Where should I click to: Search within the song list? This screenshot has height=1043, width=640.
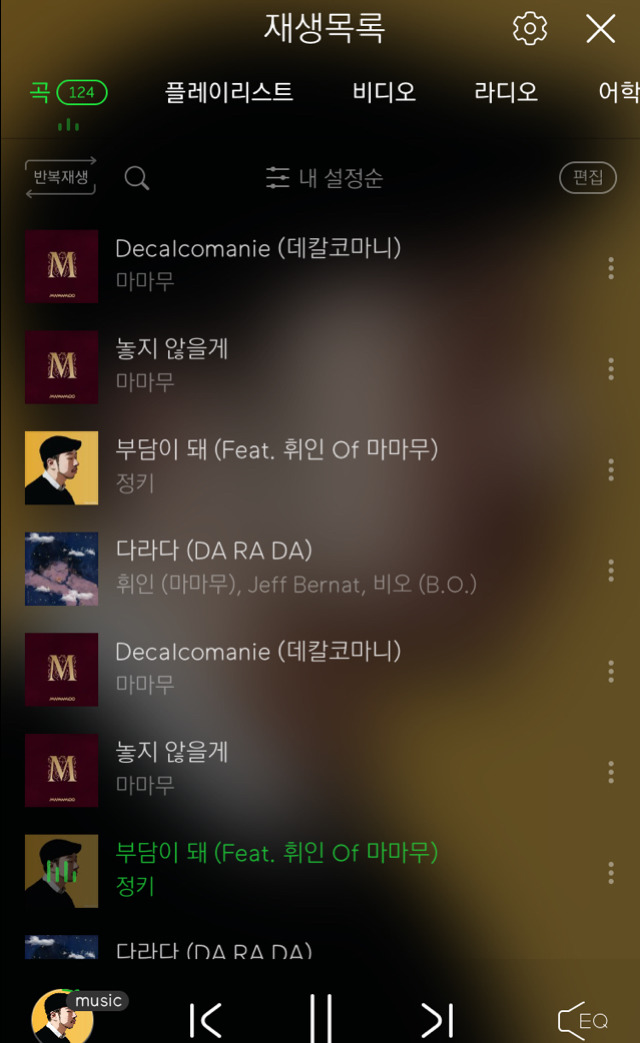pyautogui.click(x=137, y=178)
